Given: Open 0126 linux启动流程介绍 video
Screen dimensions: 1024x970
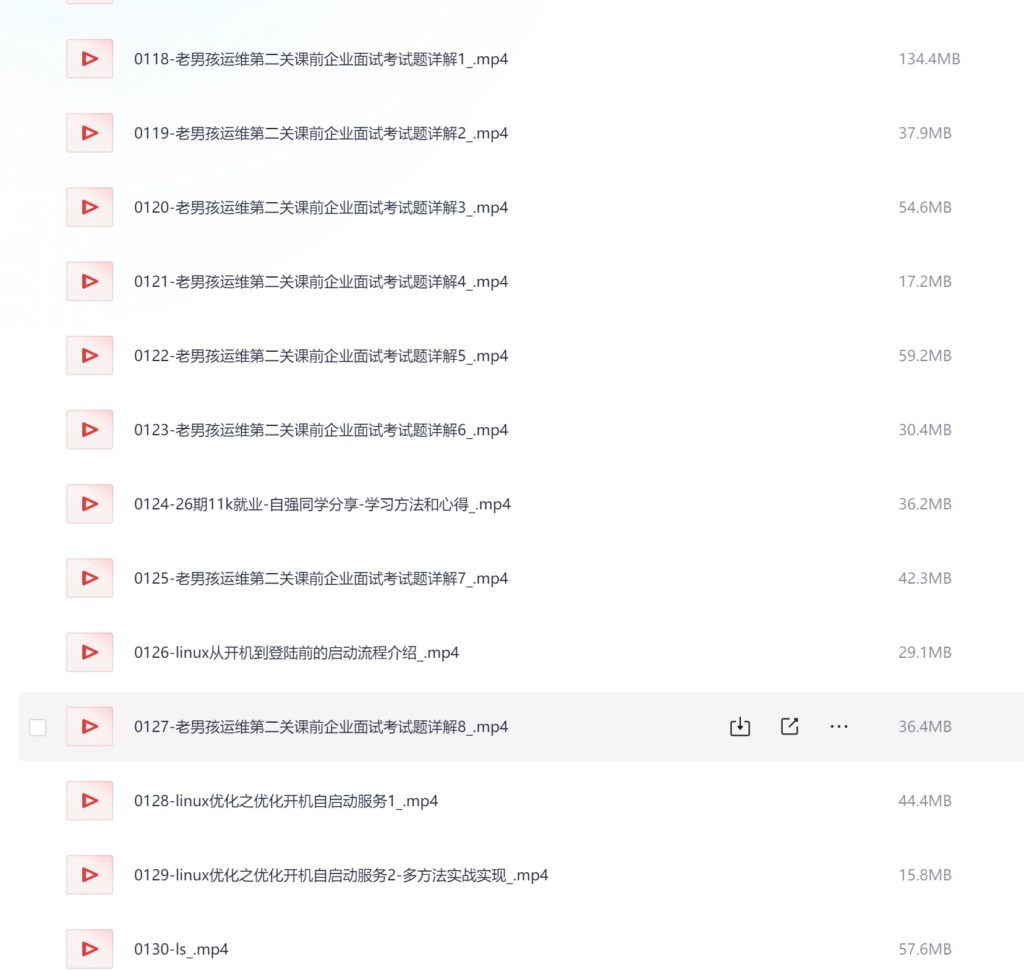Looking at the screenshot, I should pos(296,653).
